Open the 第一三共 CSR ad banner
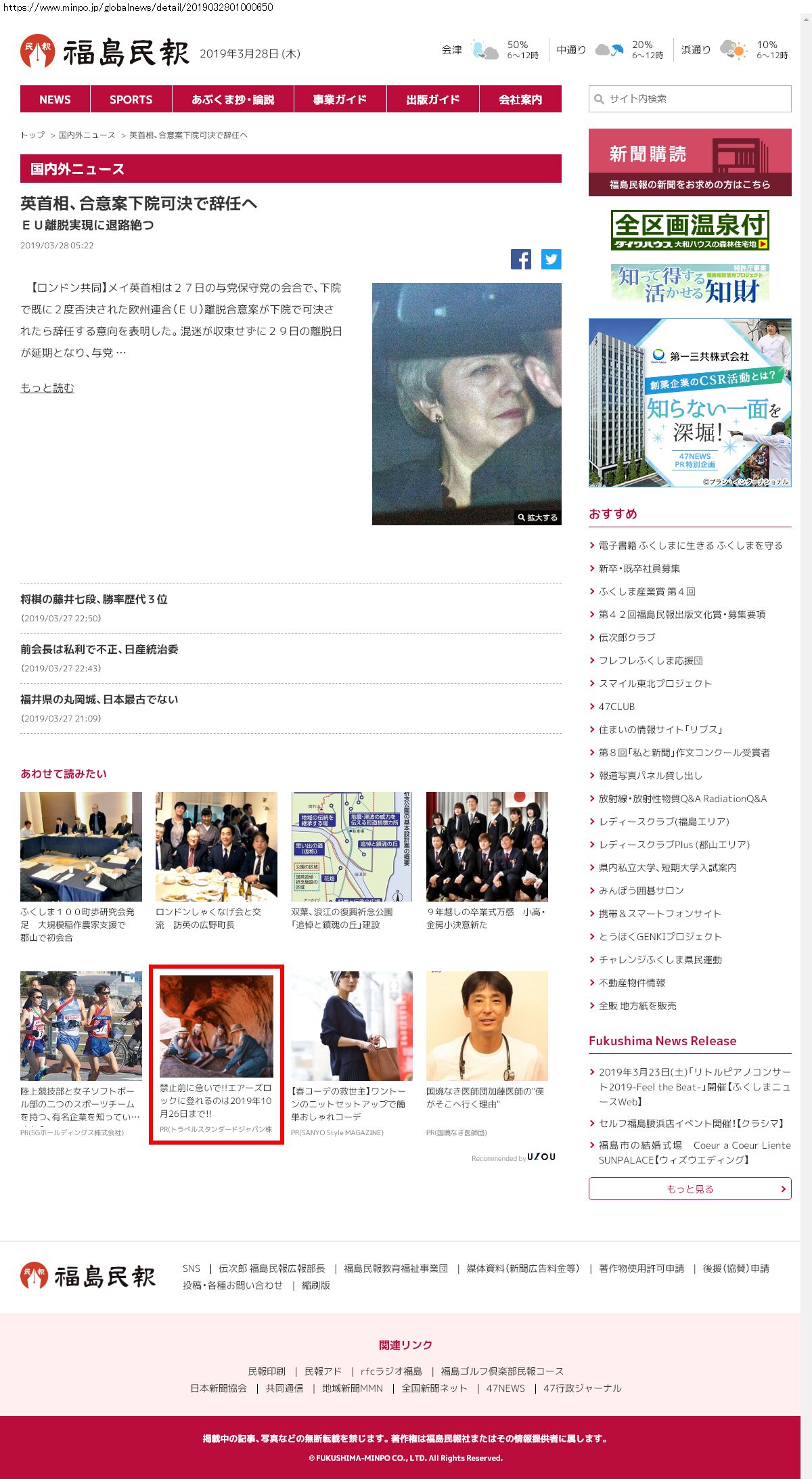The image size is (812, 1479). point(690,403)
